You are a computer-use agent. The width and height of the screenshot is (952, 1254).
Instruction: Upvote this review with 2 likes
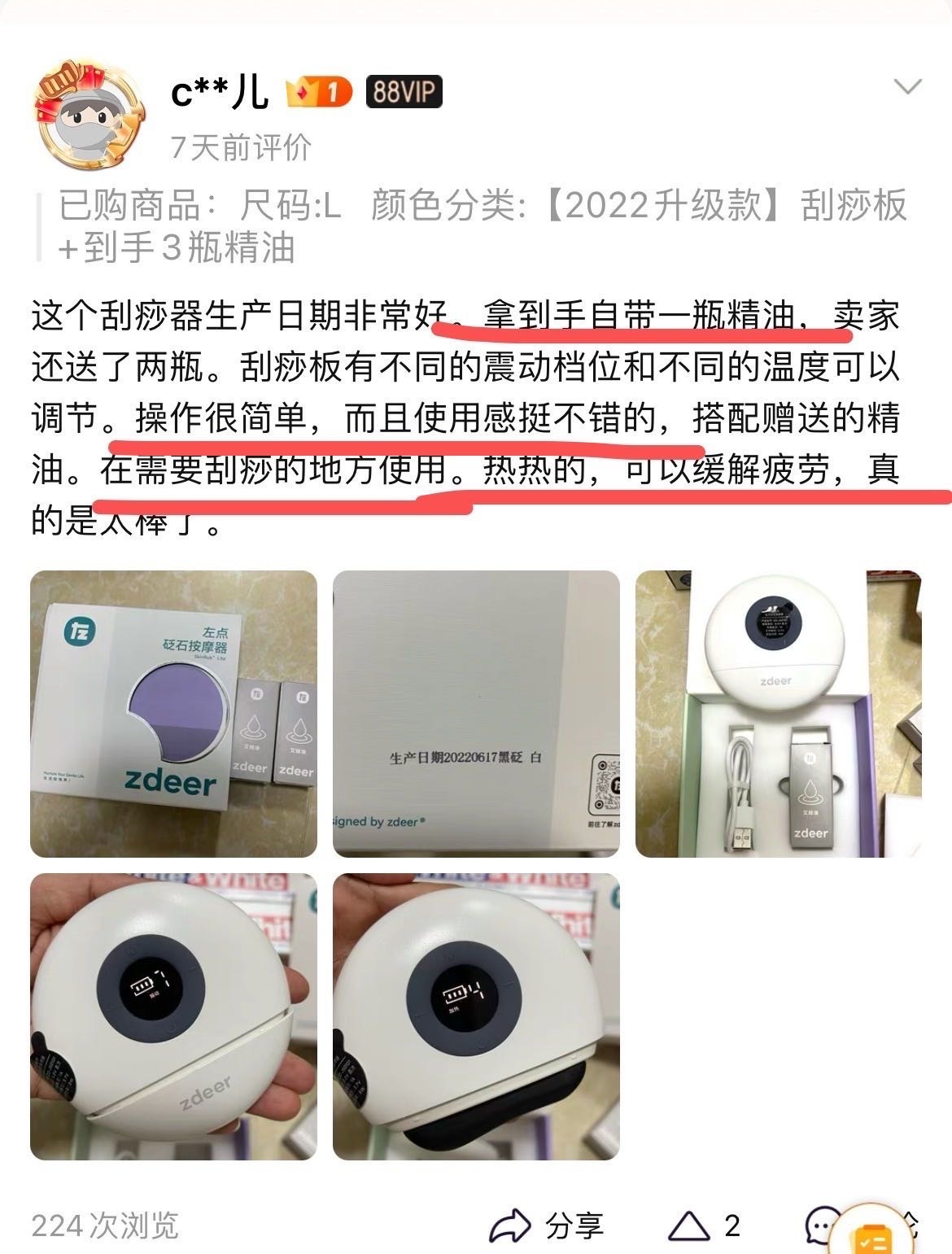click(x=705, y=1225)
